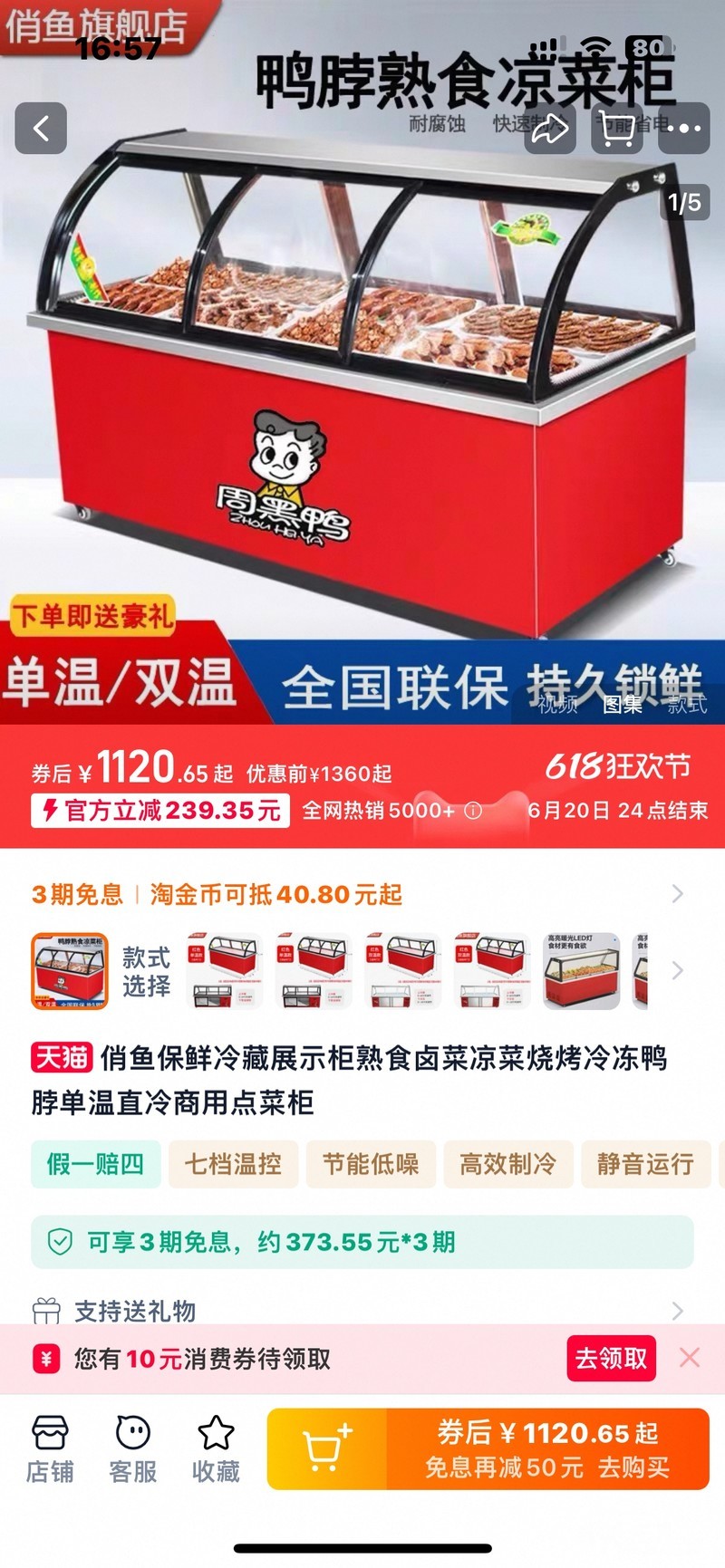Open the shopping cart icon at top

coord(617,129)
